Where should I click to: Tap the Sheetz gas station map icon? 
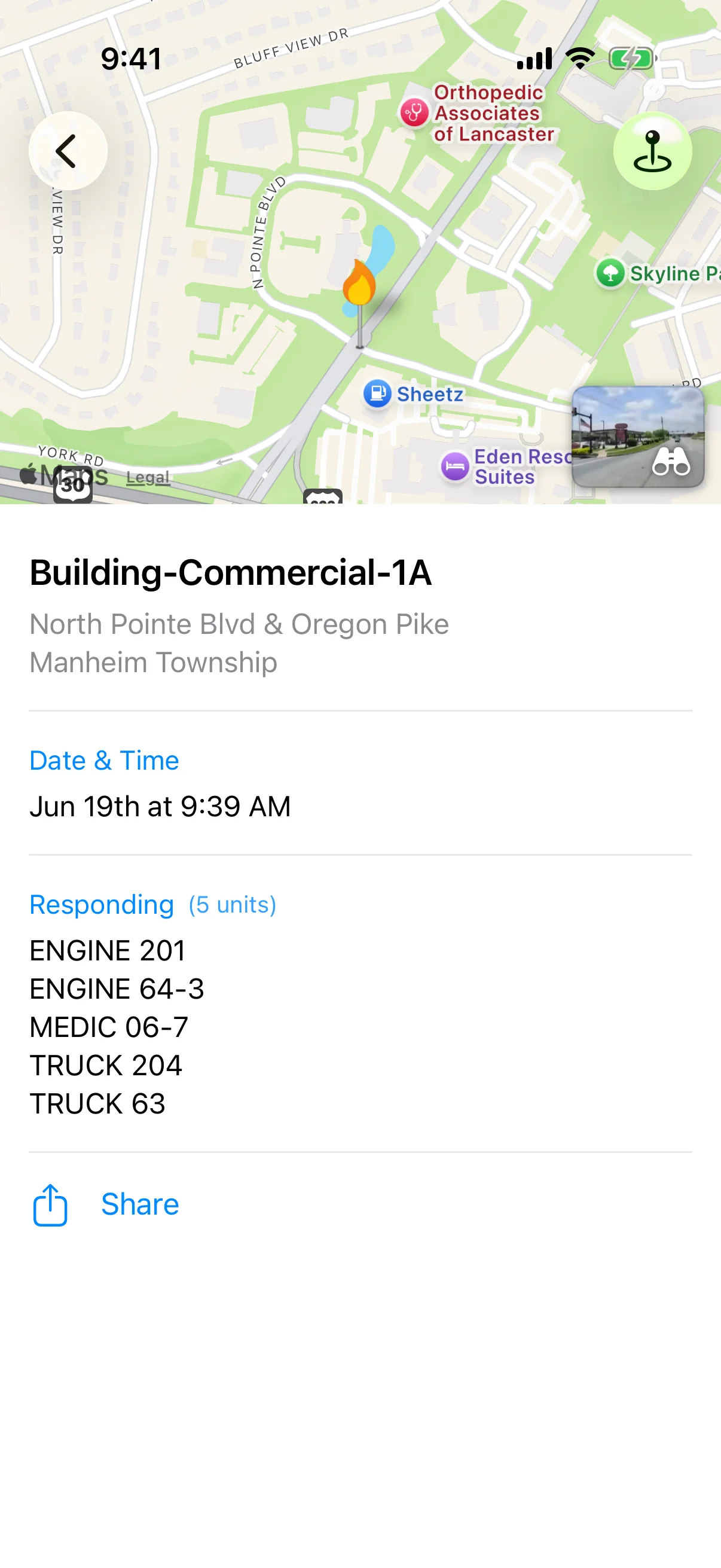click(377, 394)
